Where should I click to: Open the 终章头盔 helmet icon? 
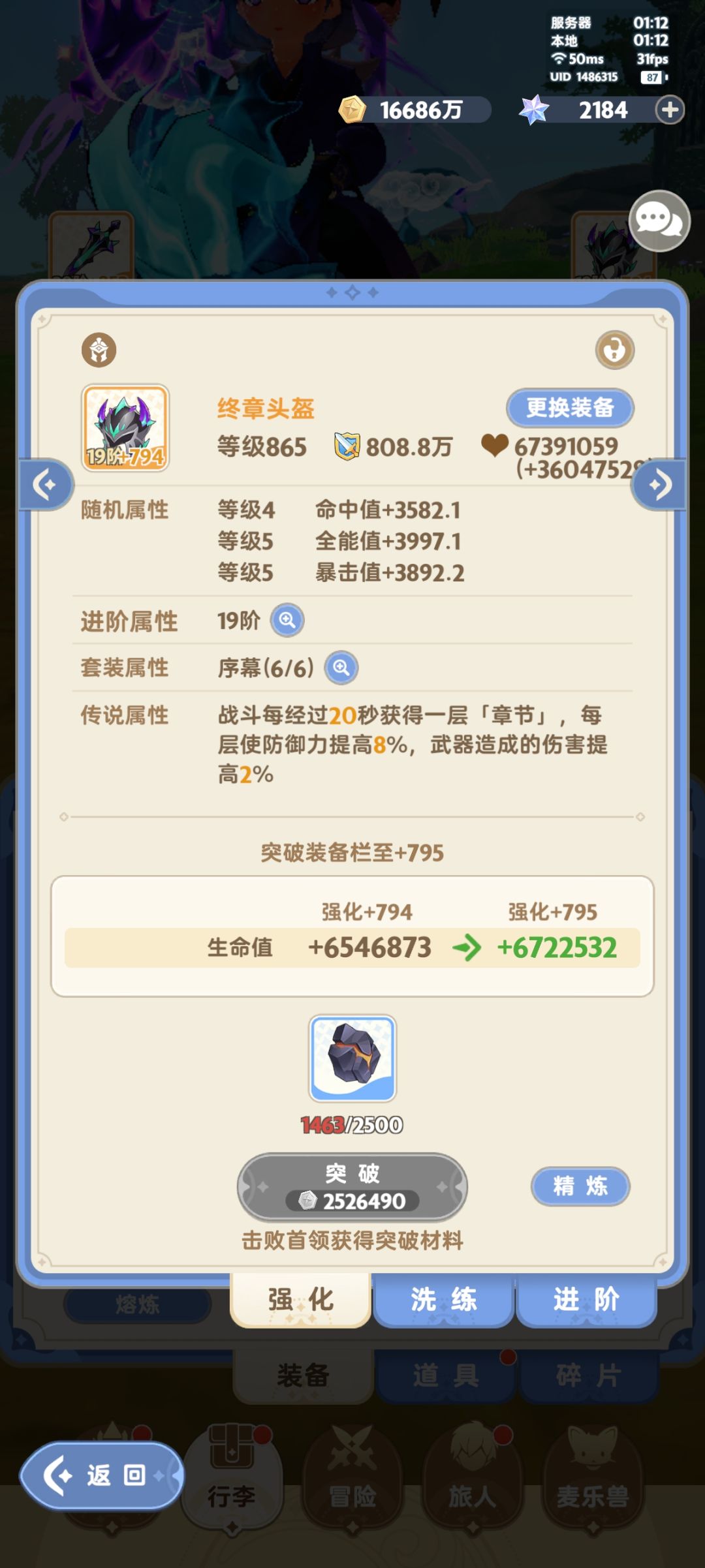125,427
